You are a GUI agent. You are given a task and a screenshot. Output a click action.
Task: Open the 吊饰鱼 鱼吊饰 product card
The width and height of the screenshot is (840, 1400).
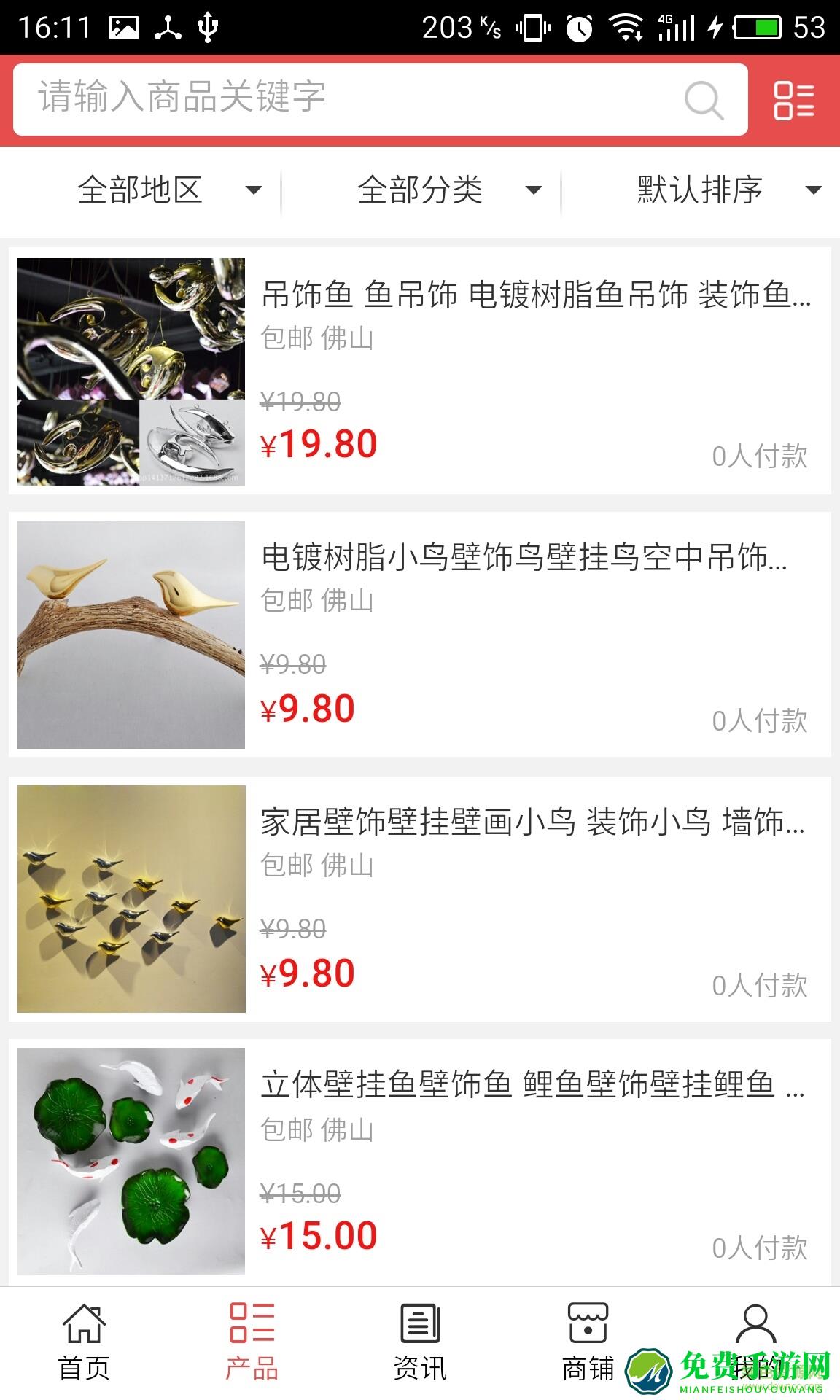pyautogui.click(x=535, y=295)
